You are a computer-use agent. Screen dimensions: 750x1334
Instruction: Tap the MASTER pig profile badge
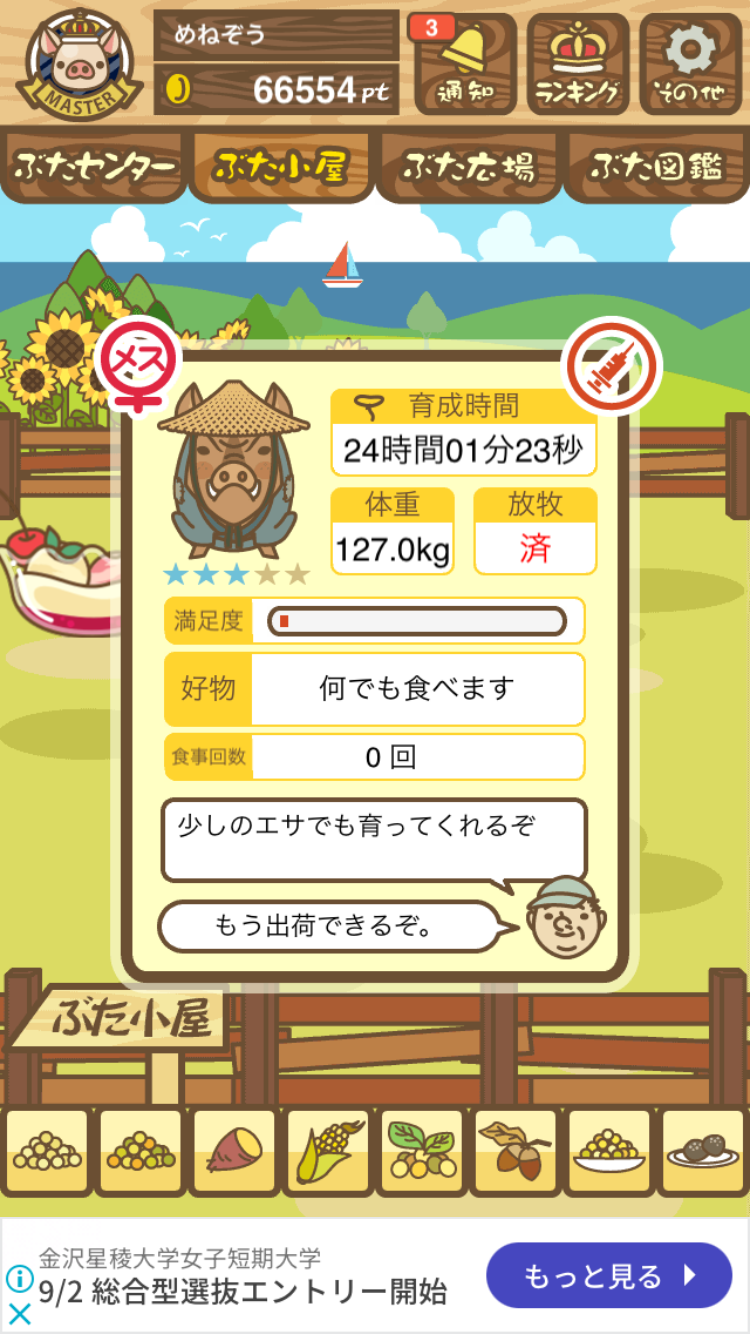click(x=76, y=64)
